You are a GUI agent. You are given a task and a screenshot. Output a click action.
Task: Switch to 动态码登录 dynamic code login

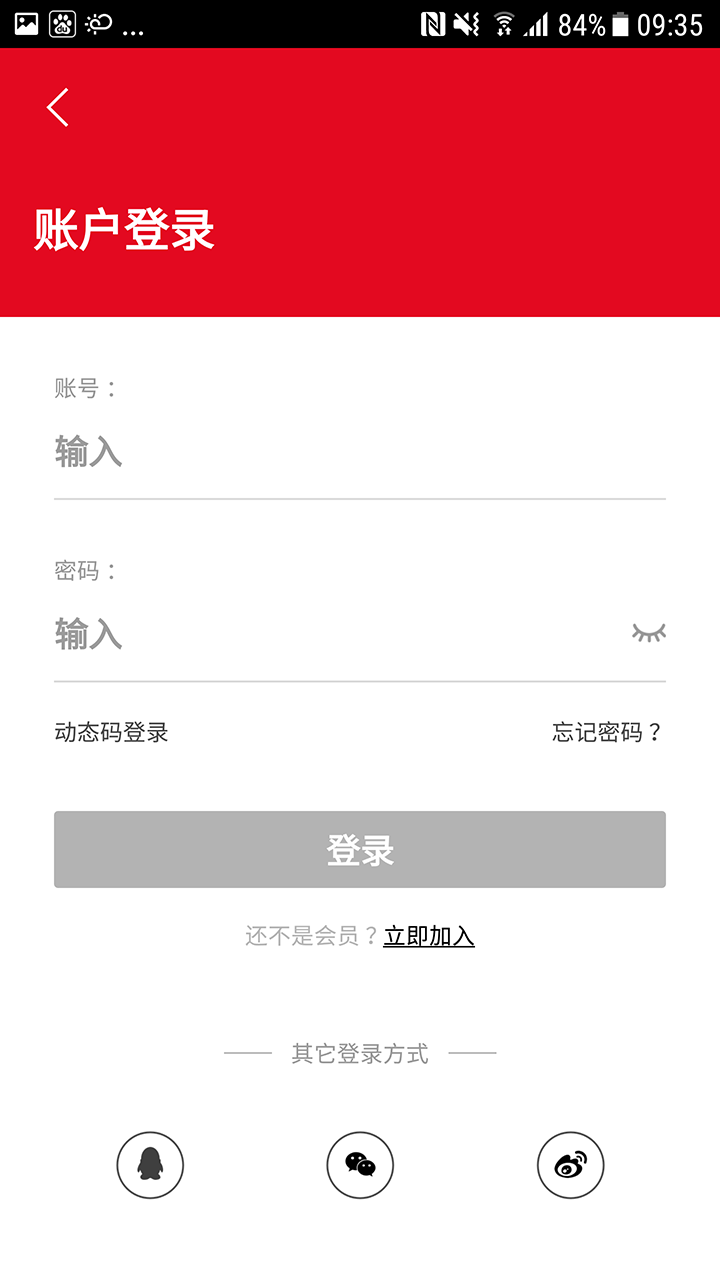[x=111, y=732]
